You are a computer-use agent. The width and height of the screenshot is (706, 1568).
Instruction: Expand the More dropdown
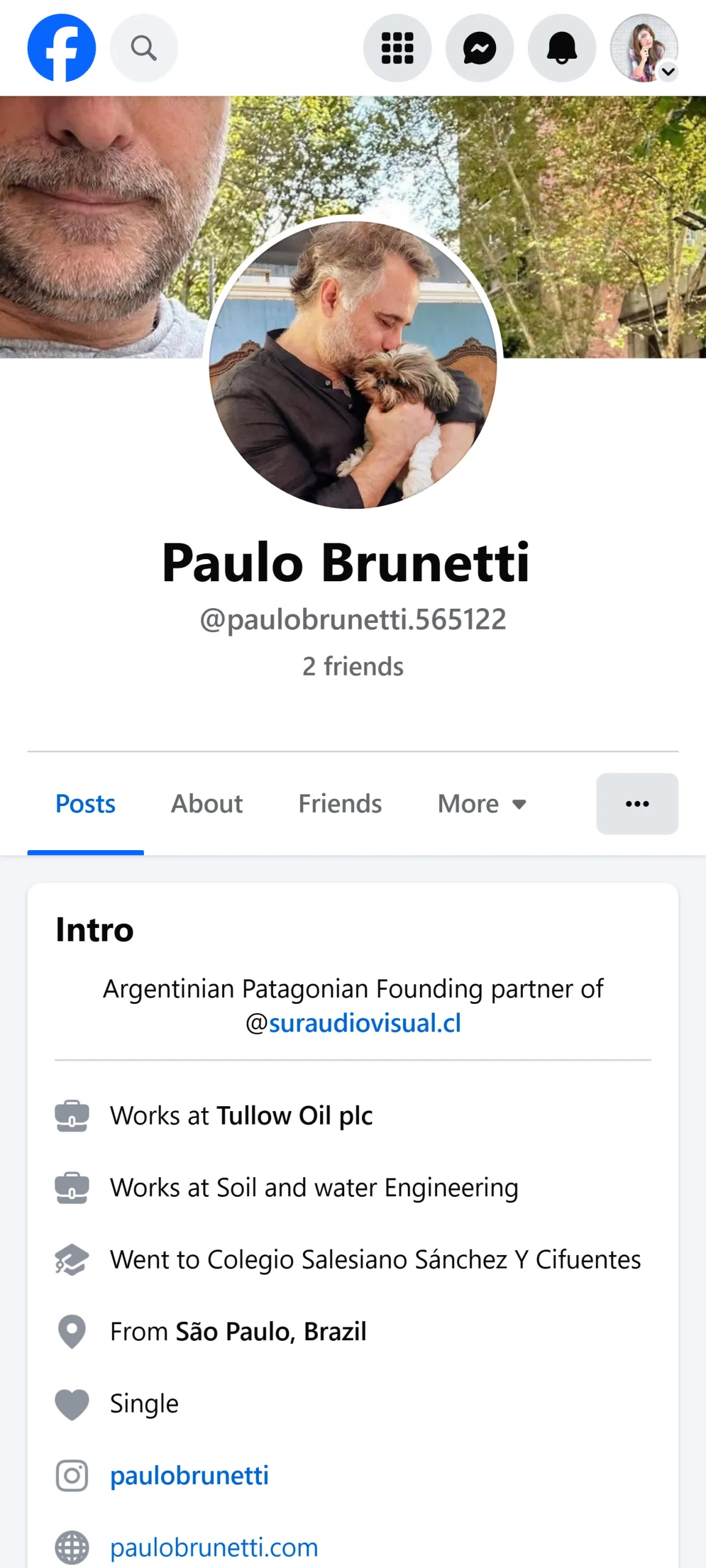tap(482, 804)
